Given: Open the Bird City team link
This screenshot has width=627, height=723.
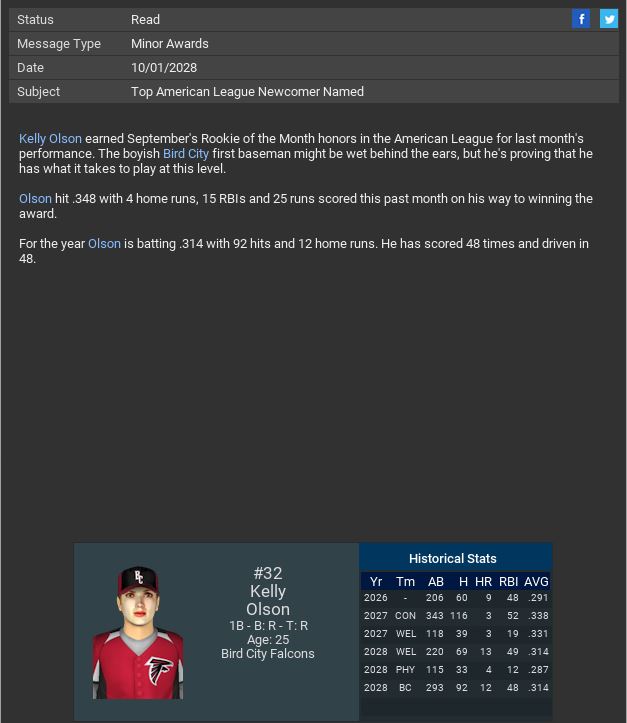Looking at the screenshot, I should pos(186,154).
